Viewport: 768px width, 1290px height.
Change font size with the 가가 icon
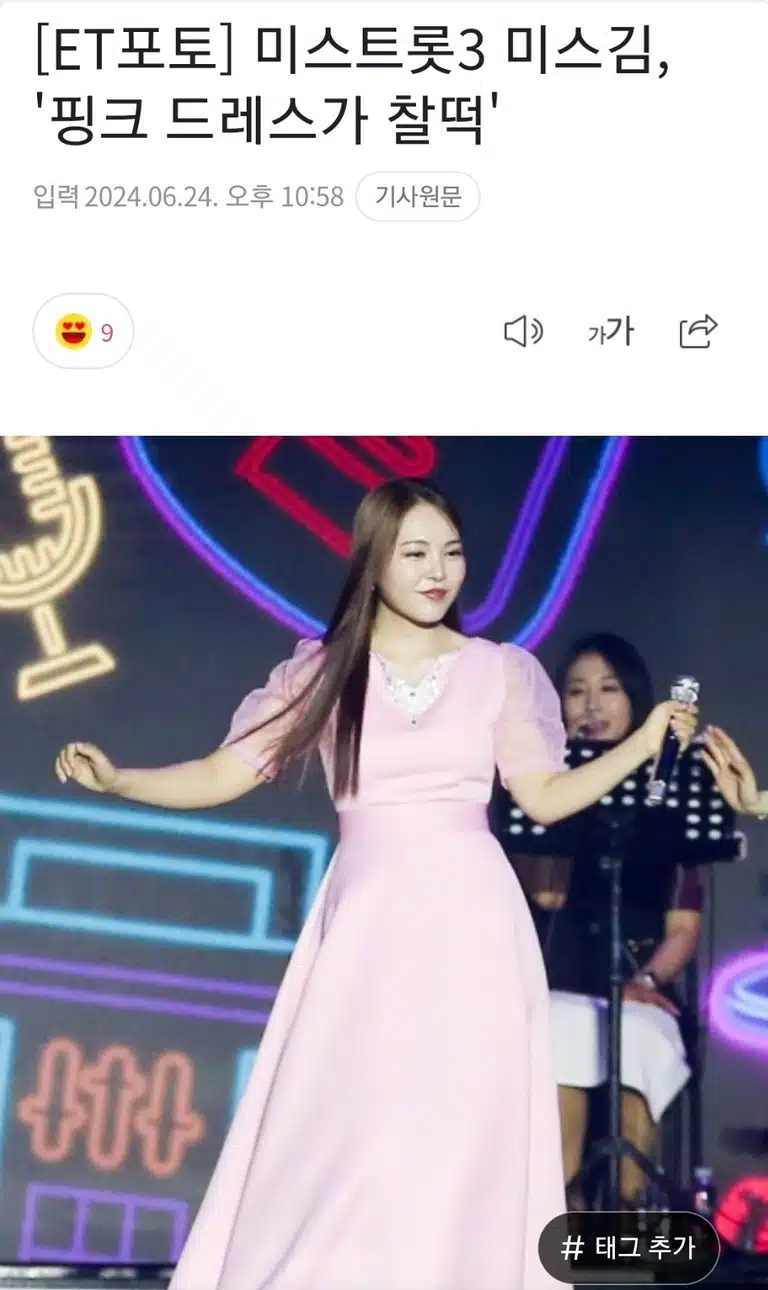click(610, 331)
